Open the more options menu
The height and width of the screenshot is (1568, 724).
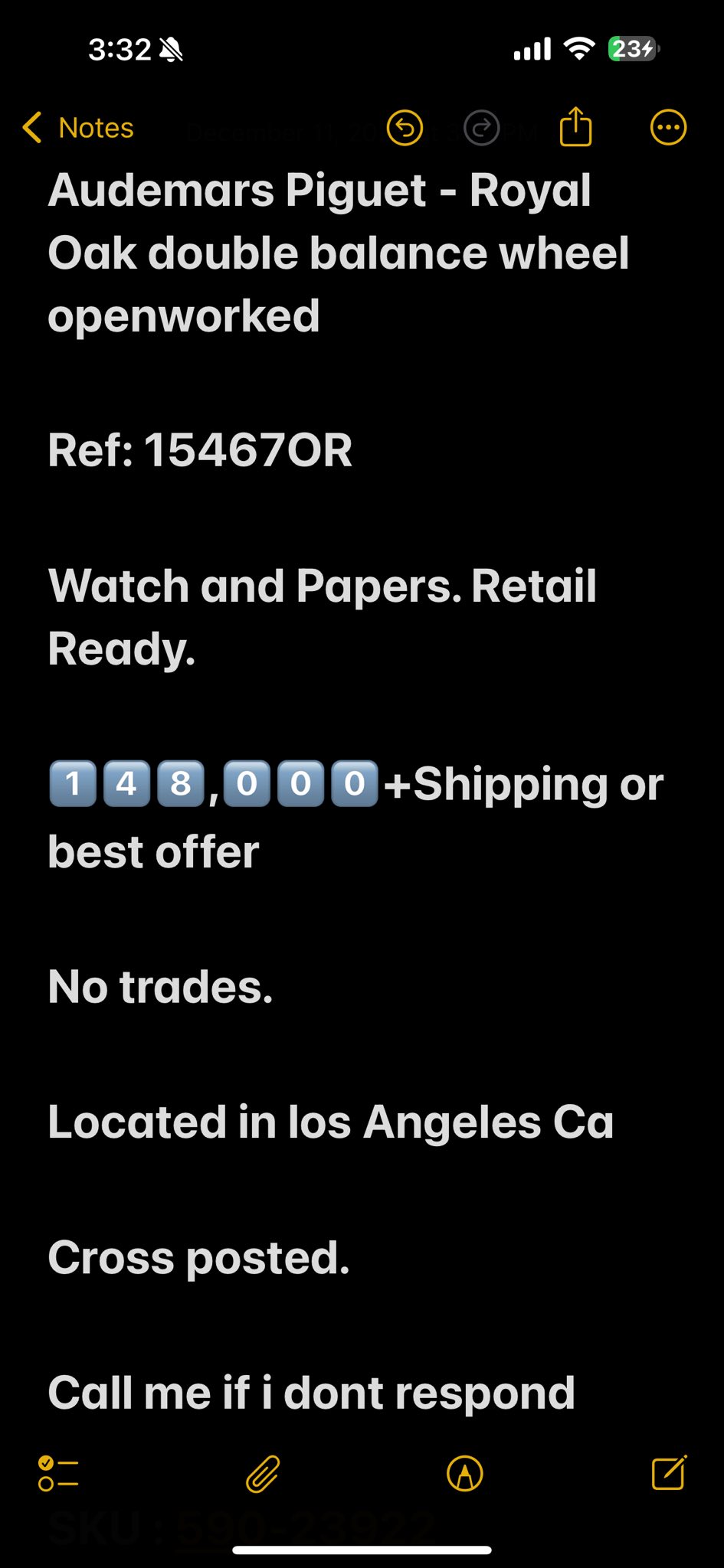click(668, 128)
